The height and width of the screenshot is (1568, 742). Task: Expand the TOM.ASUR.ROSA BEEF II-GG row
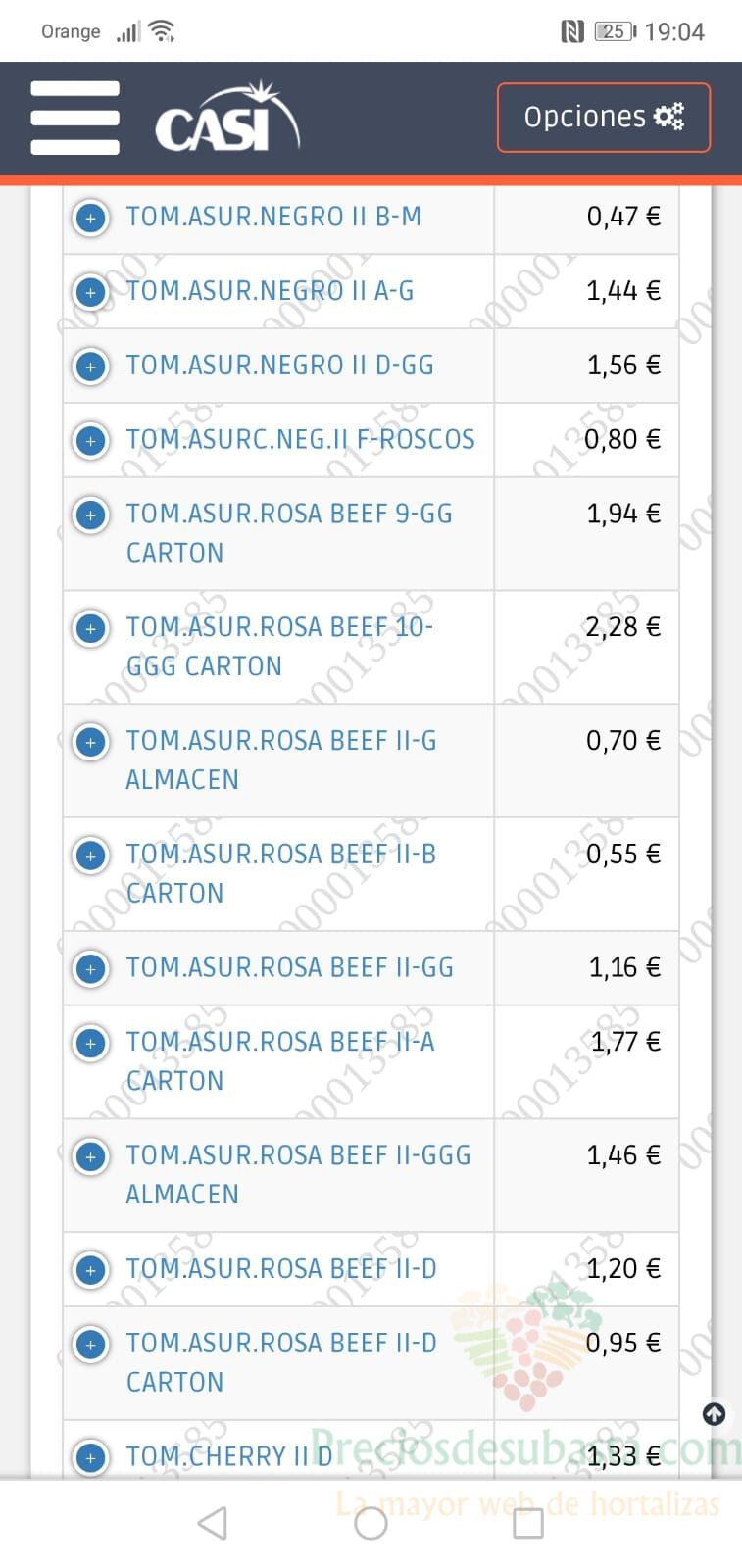coord(91,969)
